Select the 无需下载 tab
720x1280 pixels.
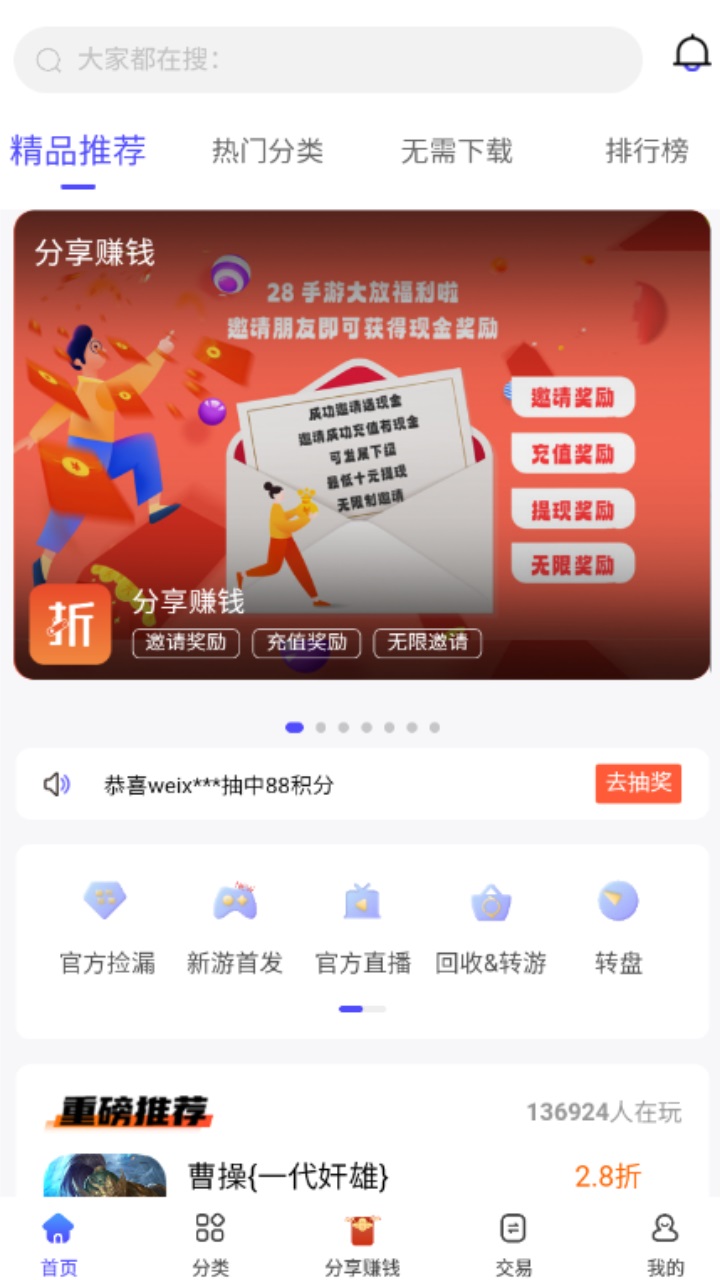click(x=456, y=152)
